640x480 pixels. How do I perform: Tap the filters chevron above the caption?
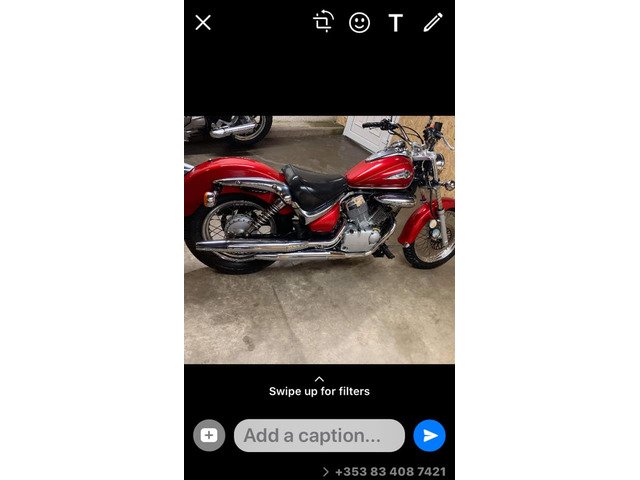(x=319, y=379)
